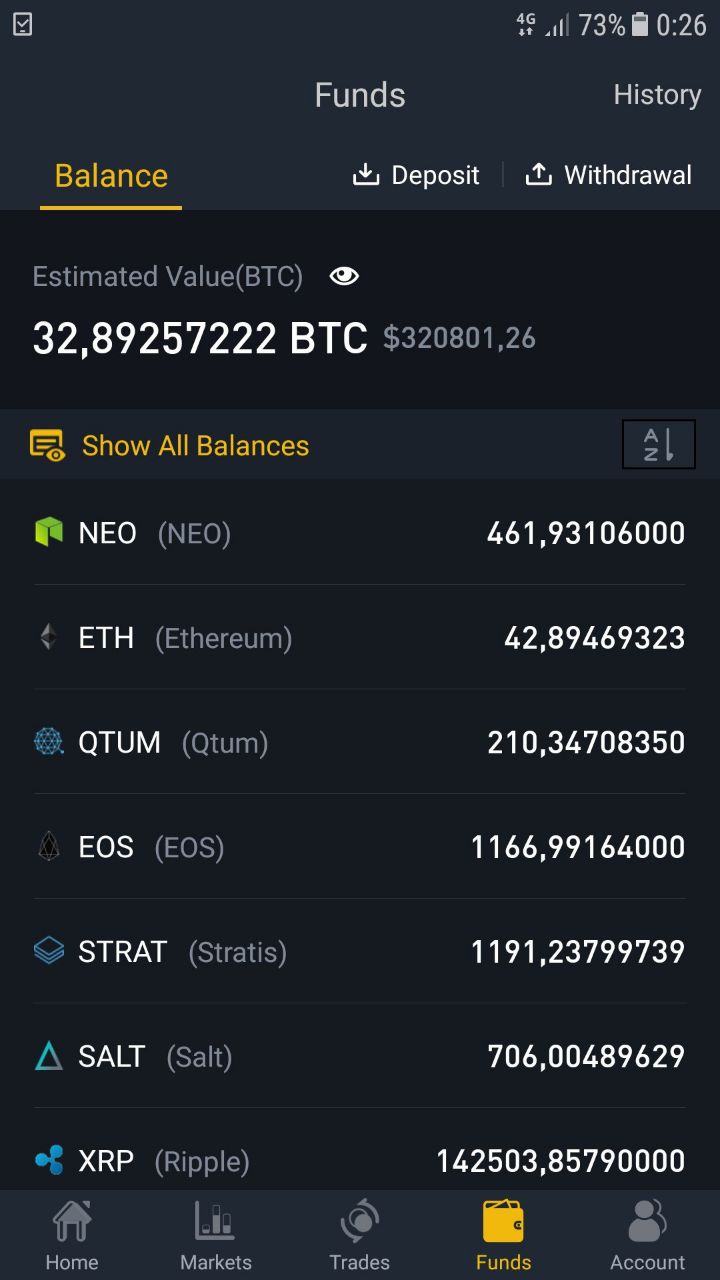The image size is (720, 1280).
Task: Open the Withdrawal option
Action: tap(608, 175)
